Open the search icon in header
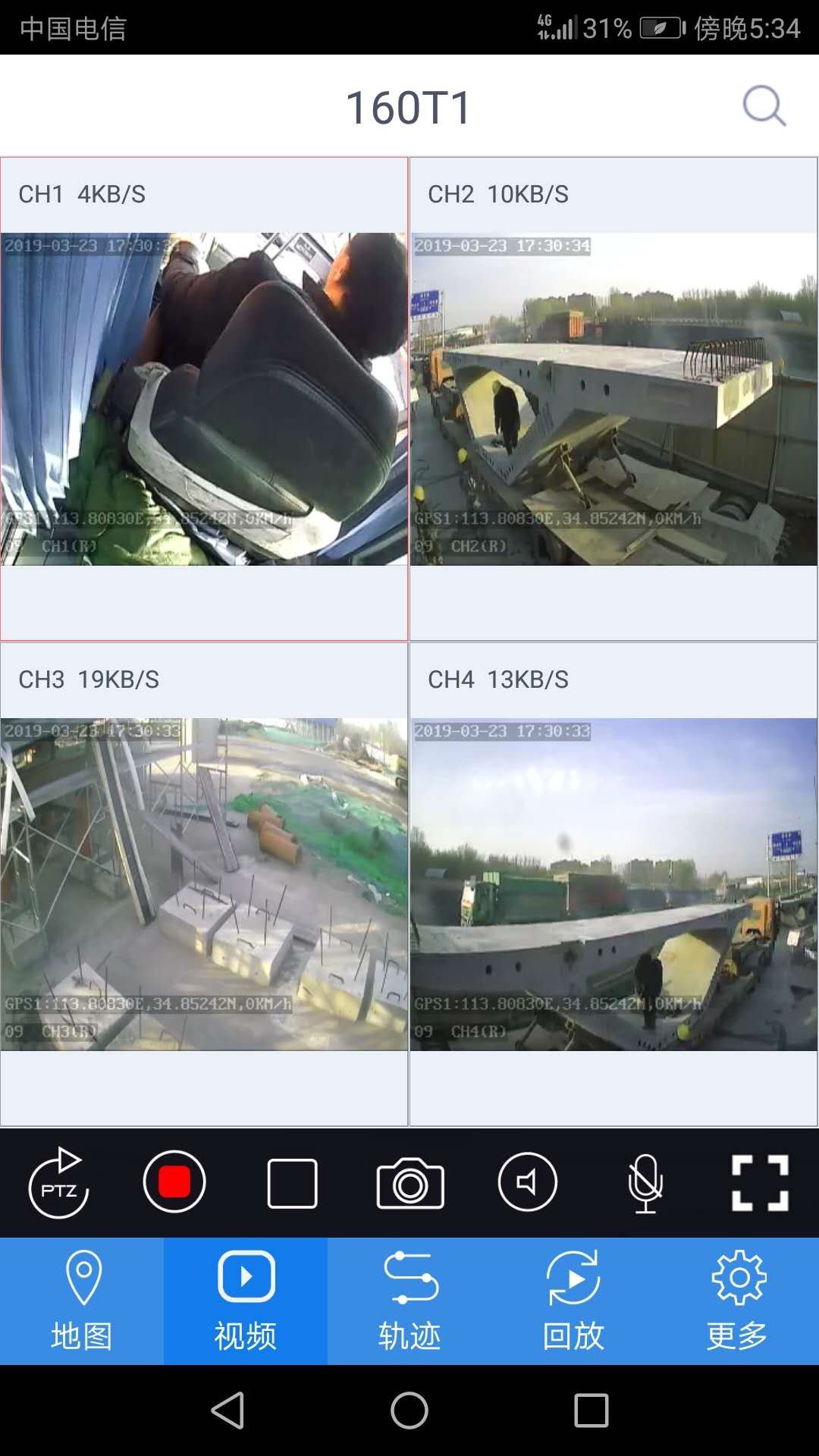 coord(764,106)
